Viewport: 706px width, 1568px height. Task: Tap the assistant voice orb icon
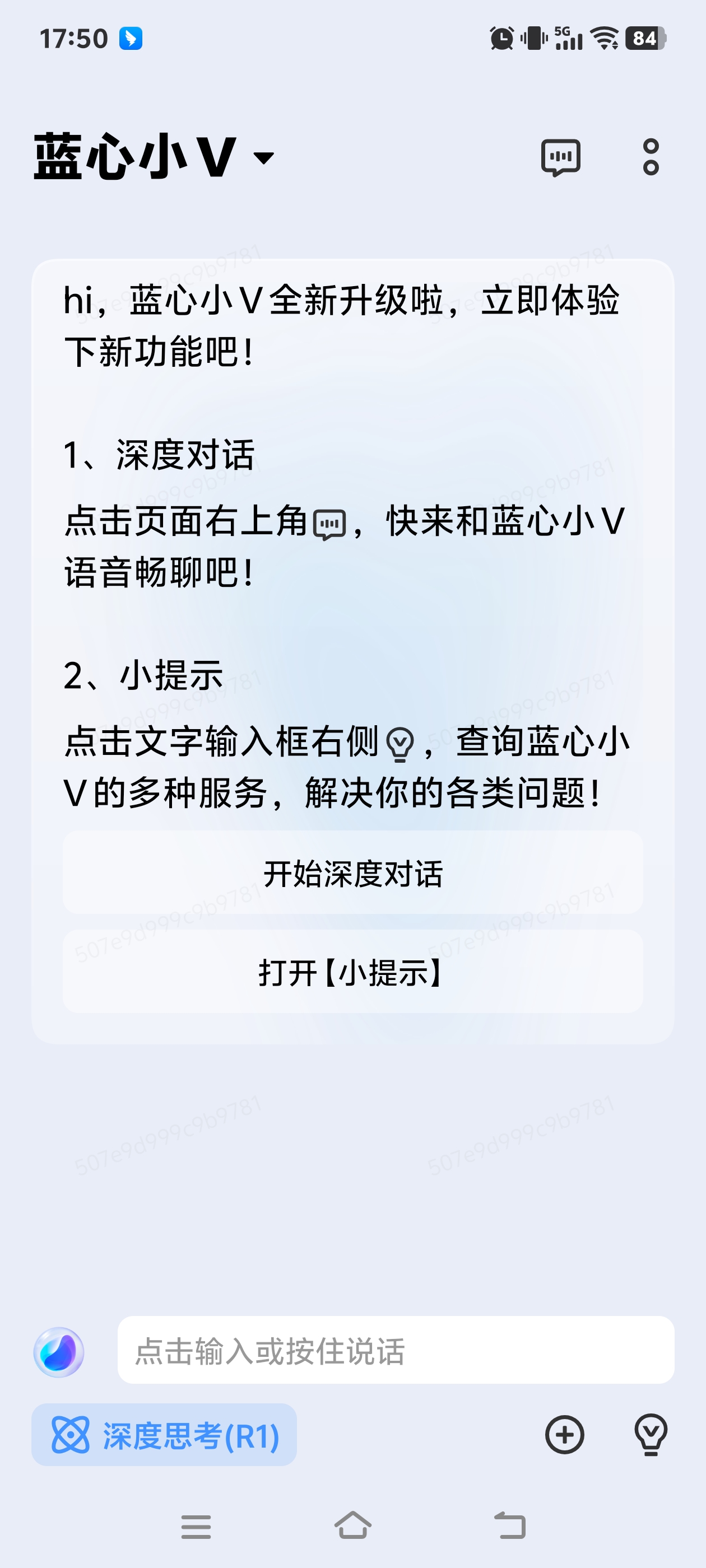[59, 1352]
